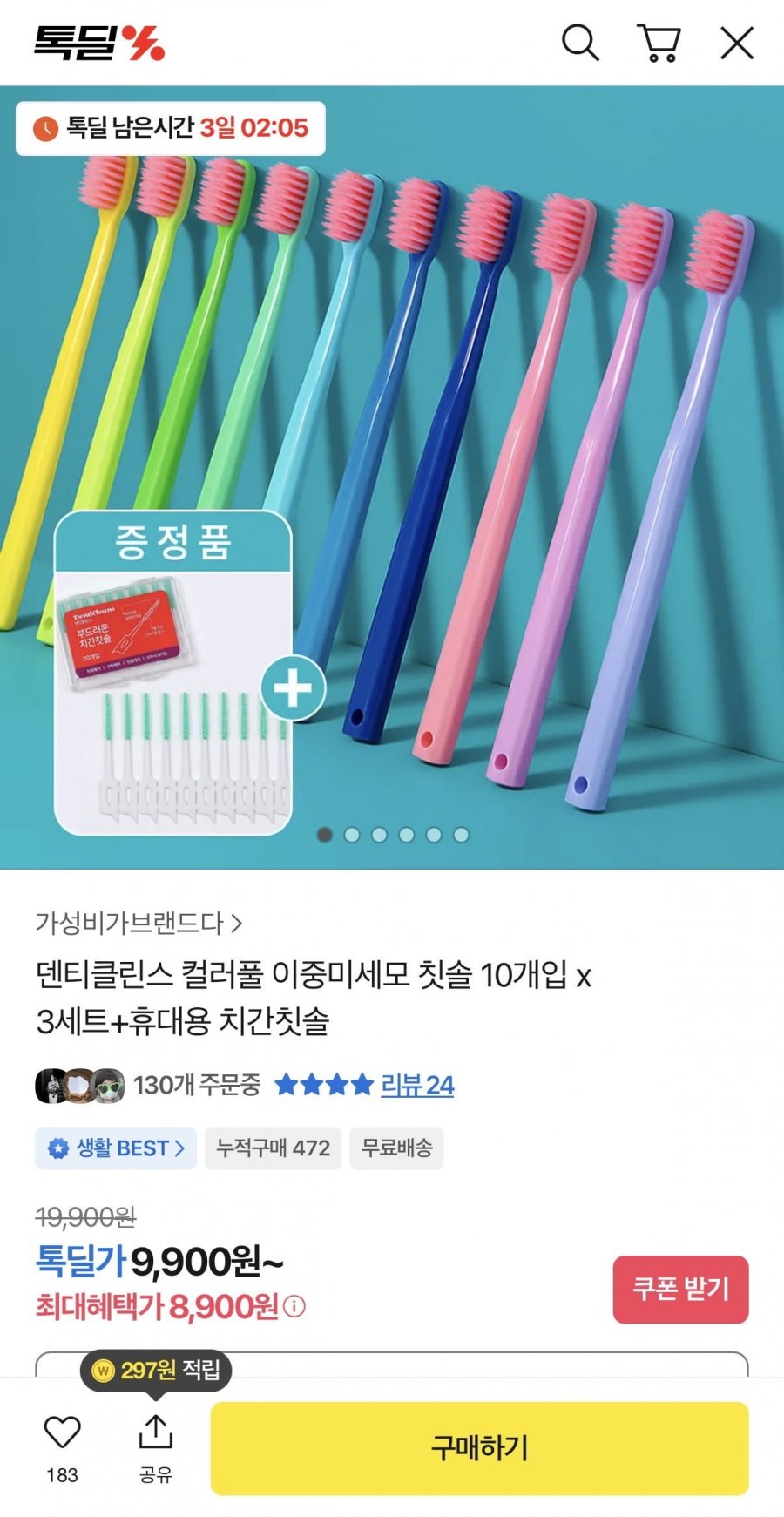
Task: Tap 쿠폰 받기 to get coupon
Action: point(680,1289)
